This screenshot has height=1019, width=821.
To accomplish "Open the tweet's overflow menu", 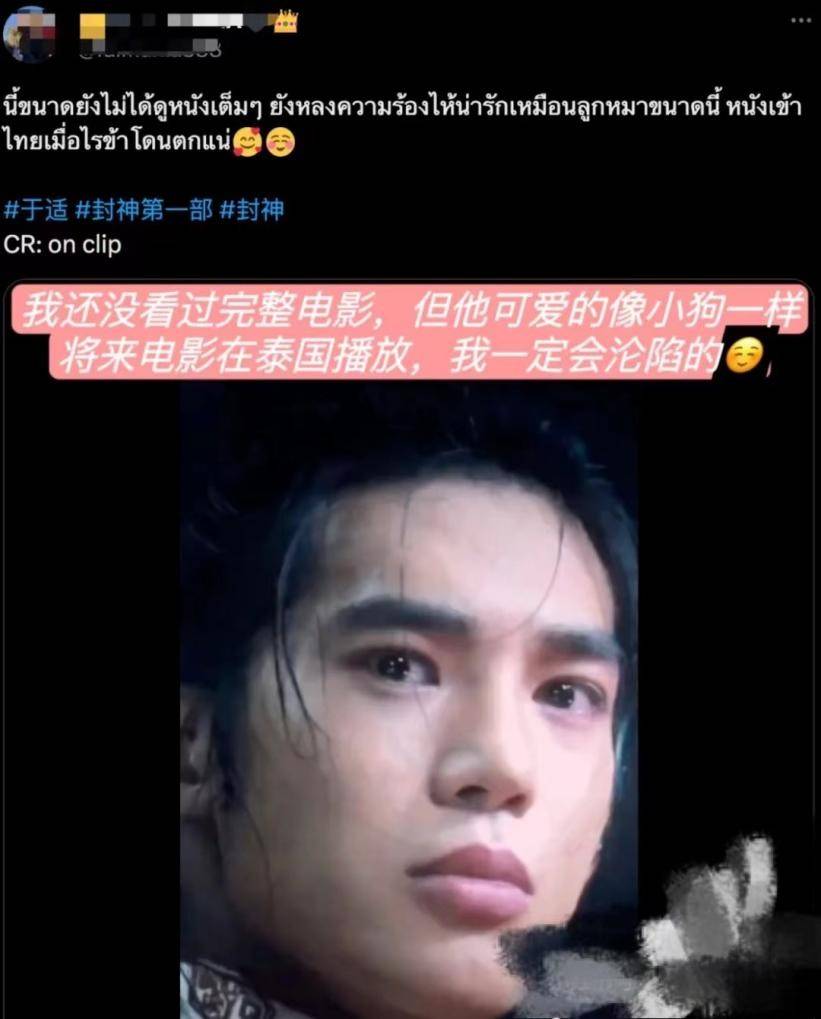I will click(800, 21).
